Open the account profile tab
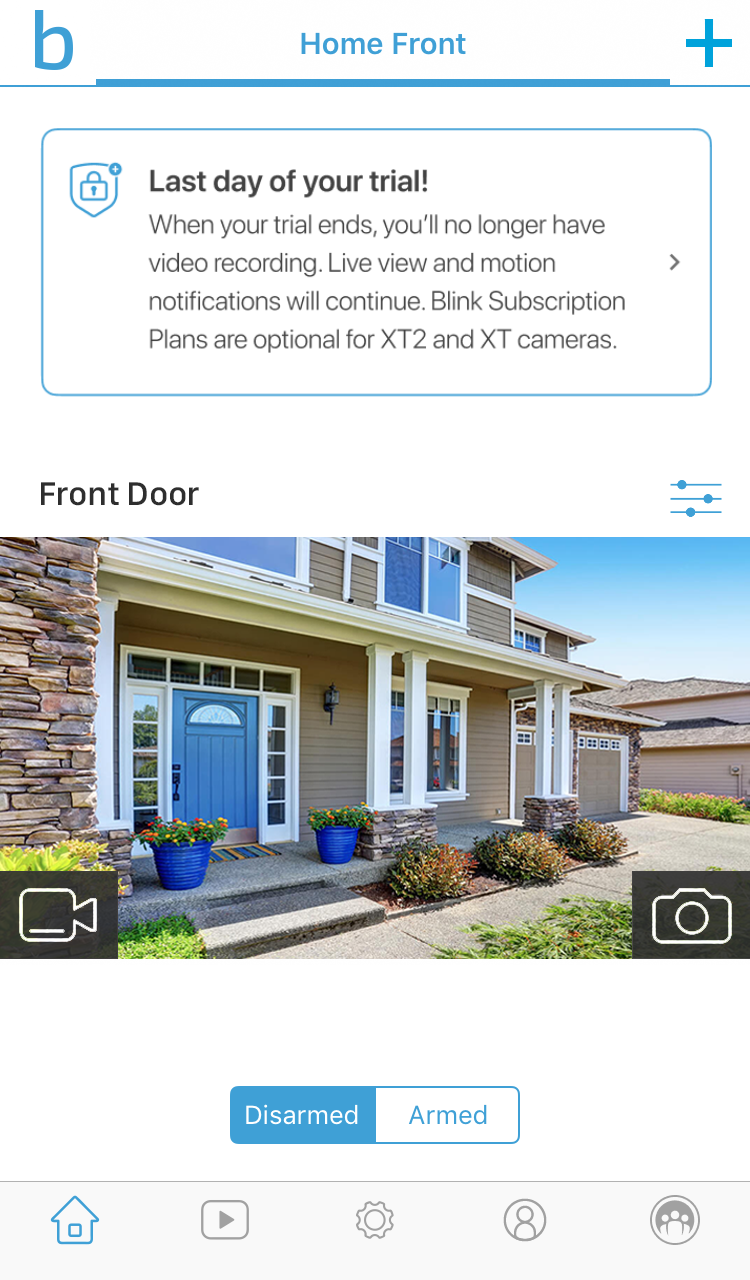The image size is (750, 1280). click(525, 1220)
